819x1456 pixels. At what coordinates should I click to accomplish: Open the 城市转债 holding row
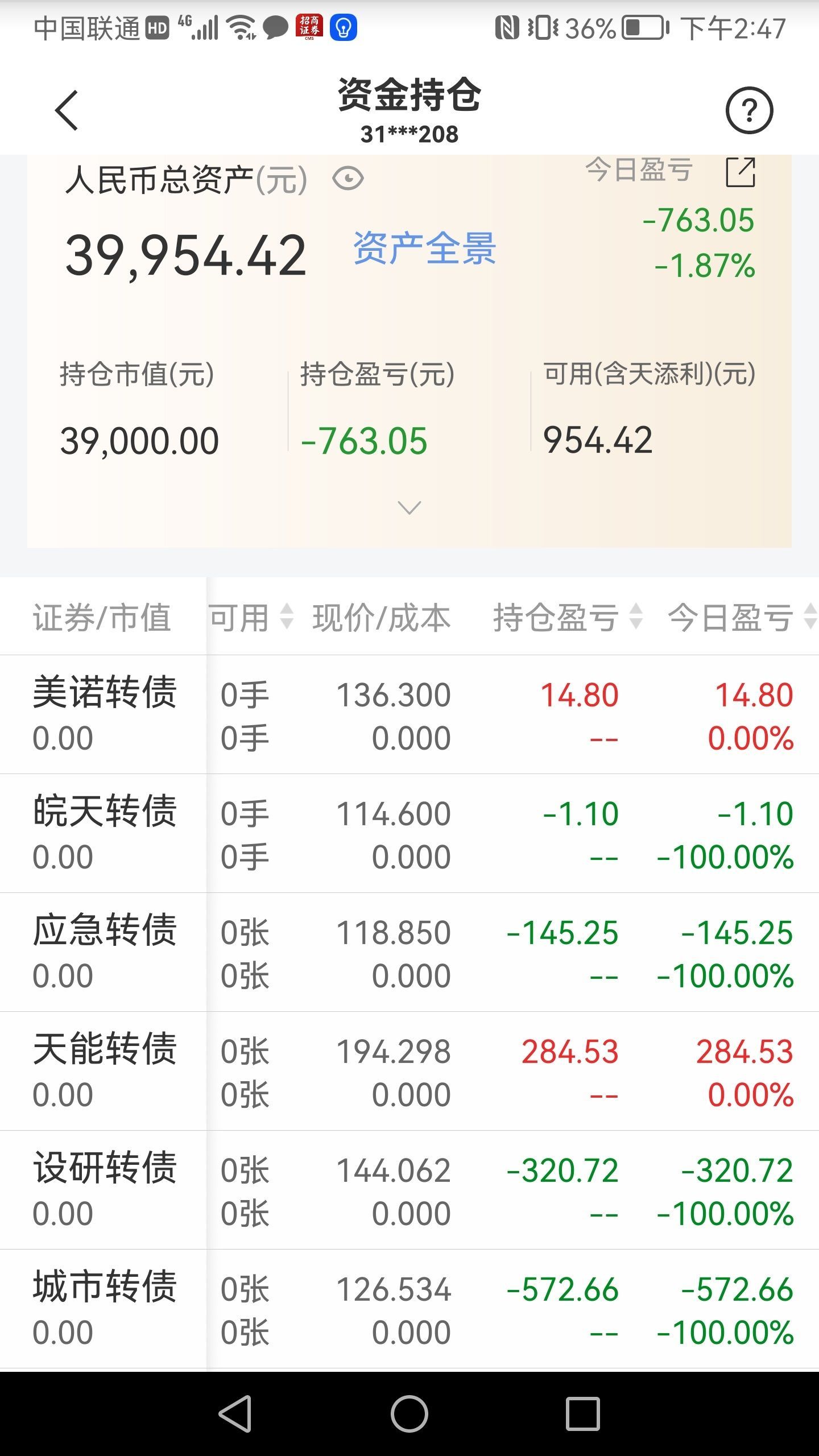(409, 1309)
